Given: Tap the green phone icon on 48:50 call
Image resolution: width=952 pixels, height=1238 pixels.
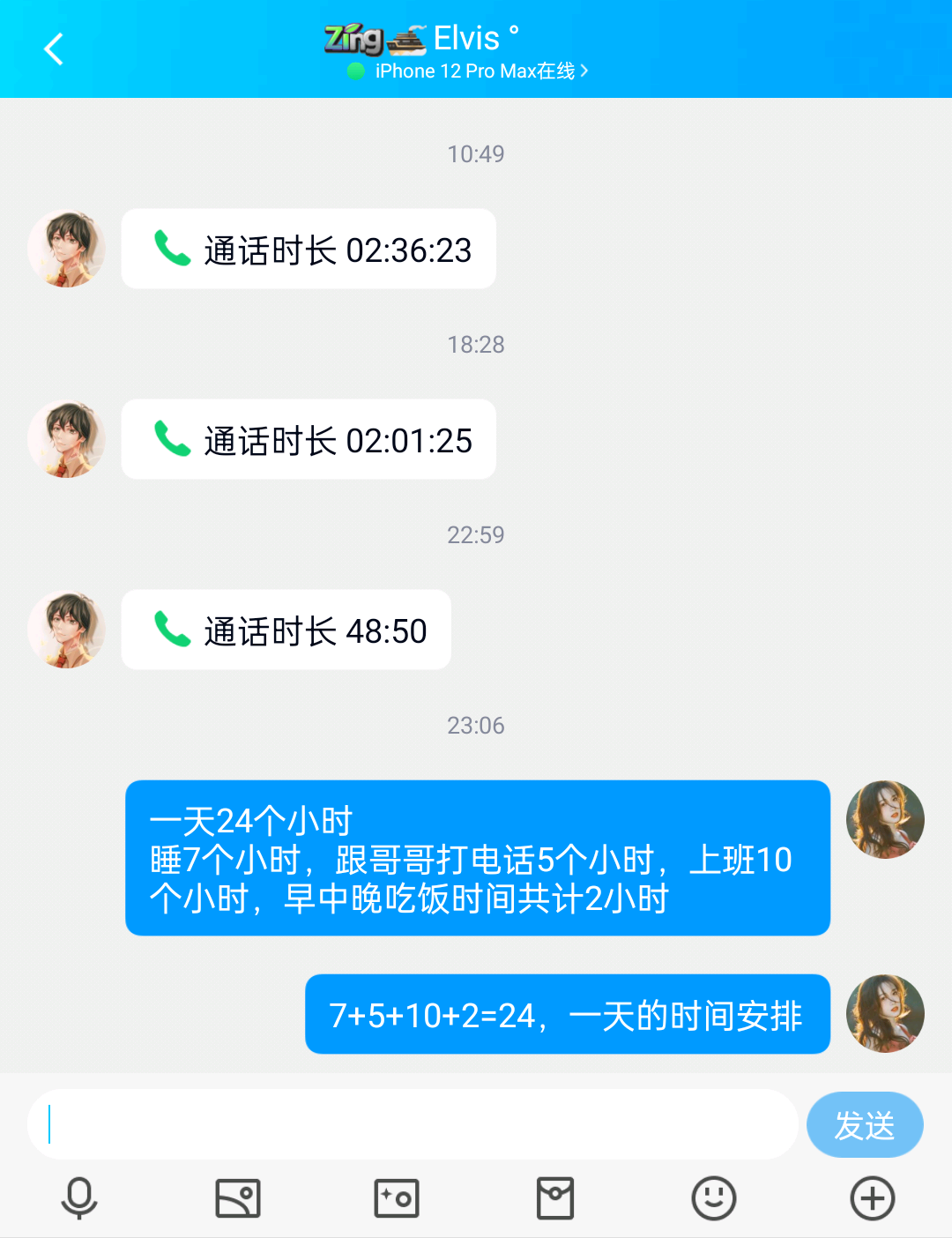Looking at the screenshot, I should tap(173, 630).
